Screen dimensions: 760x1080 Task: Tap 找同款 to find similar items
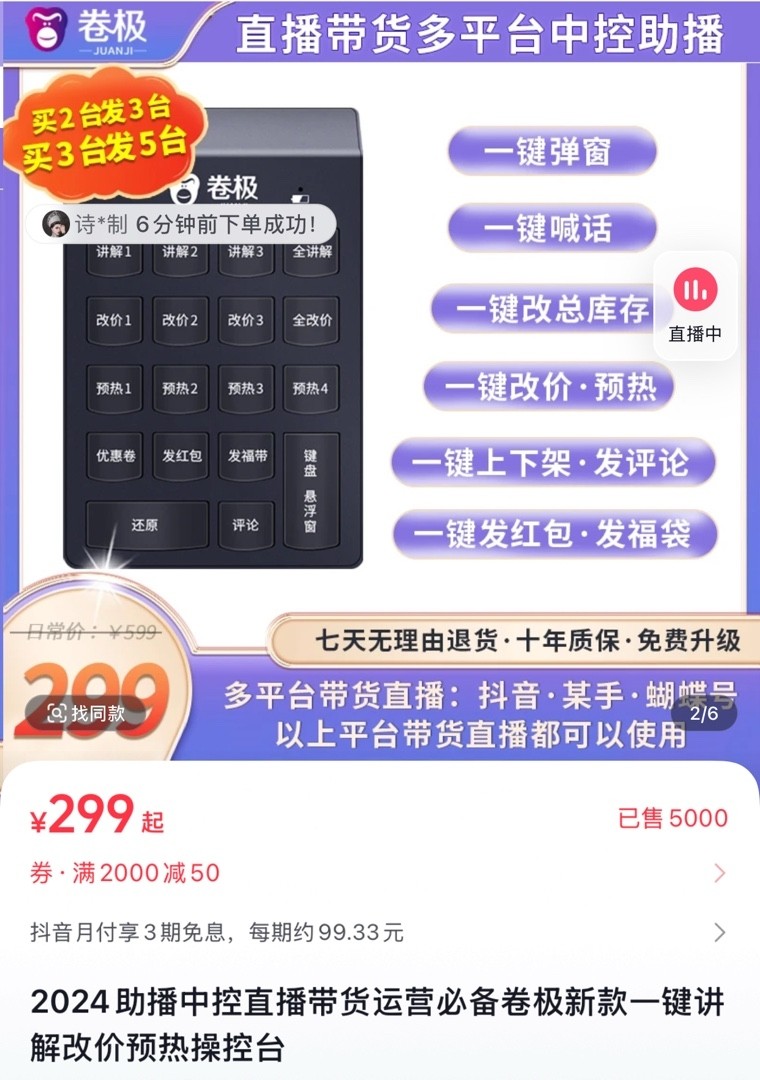point(88,713)
